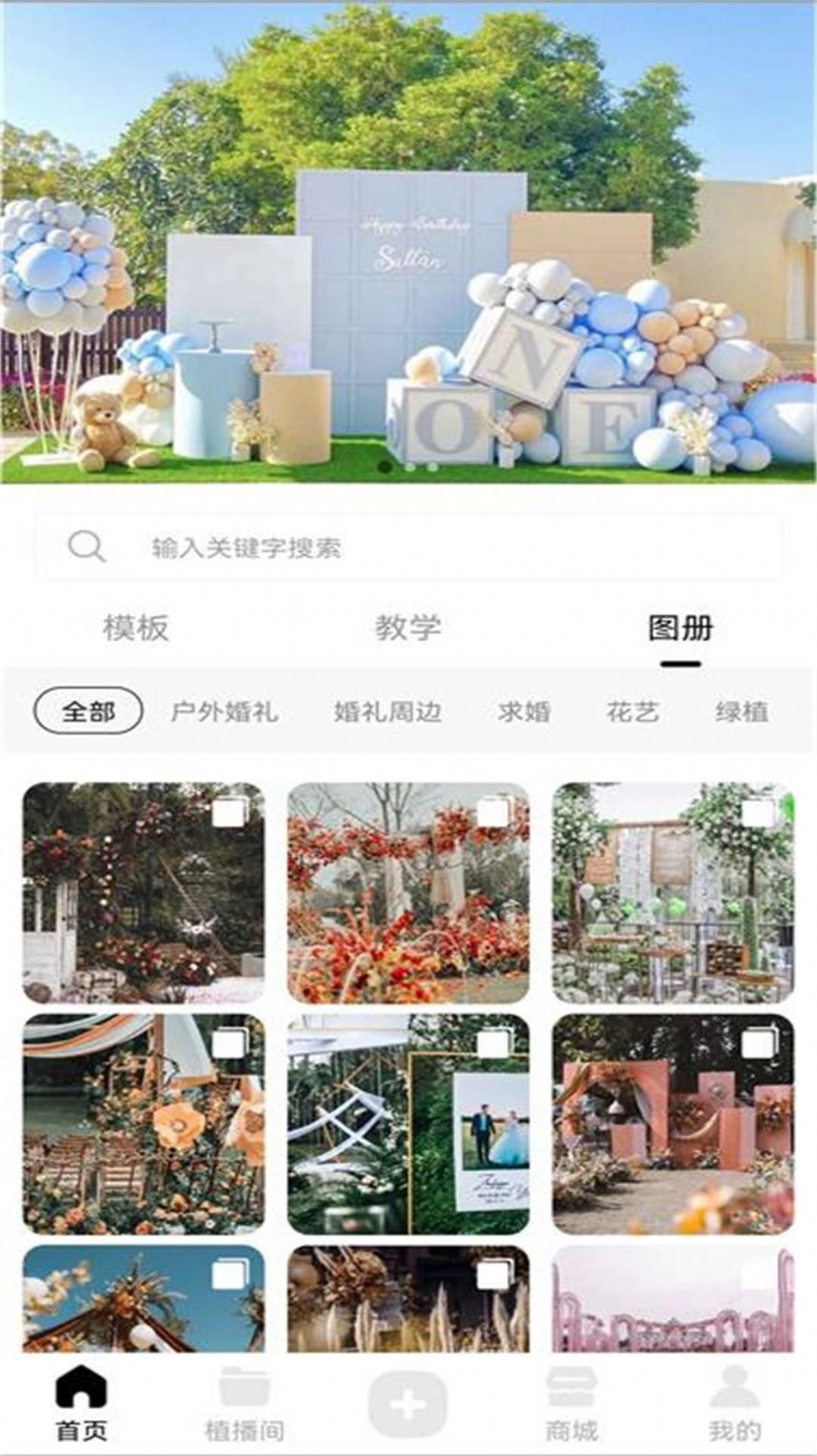Open the album with orange paper flowers

[144, 1124]
